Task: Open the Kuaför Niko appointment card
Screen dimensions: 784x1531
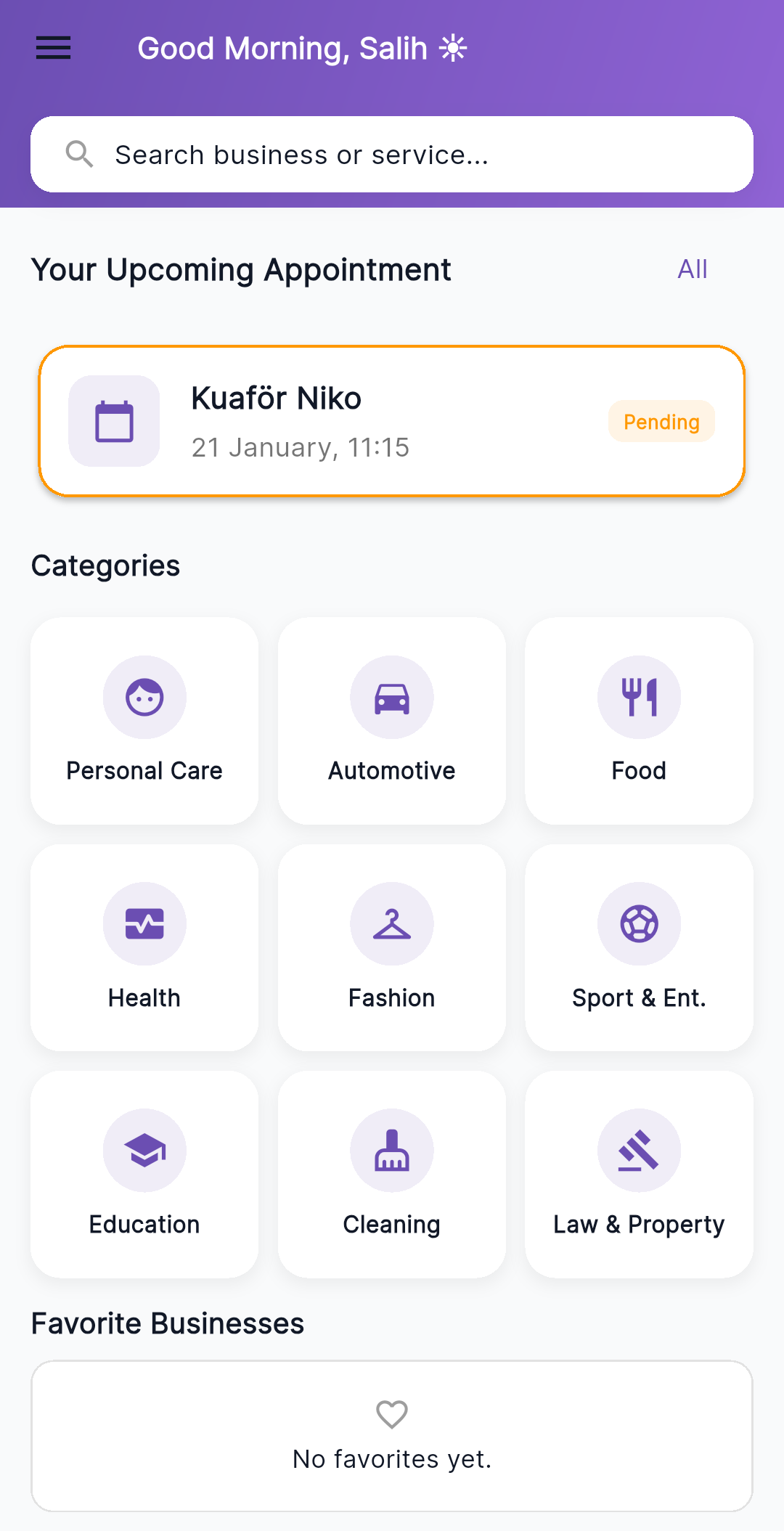Action: (392, 421)
